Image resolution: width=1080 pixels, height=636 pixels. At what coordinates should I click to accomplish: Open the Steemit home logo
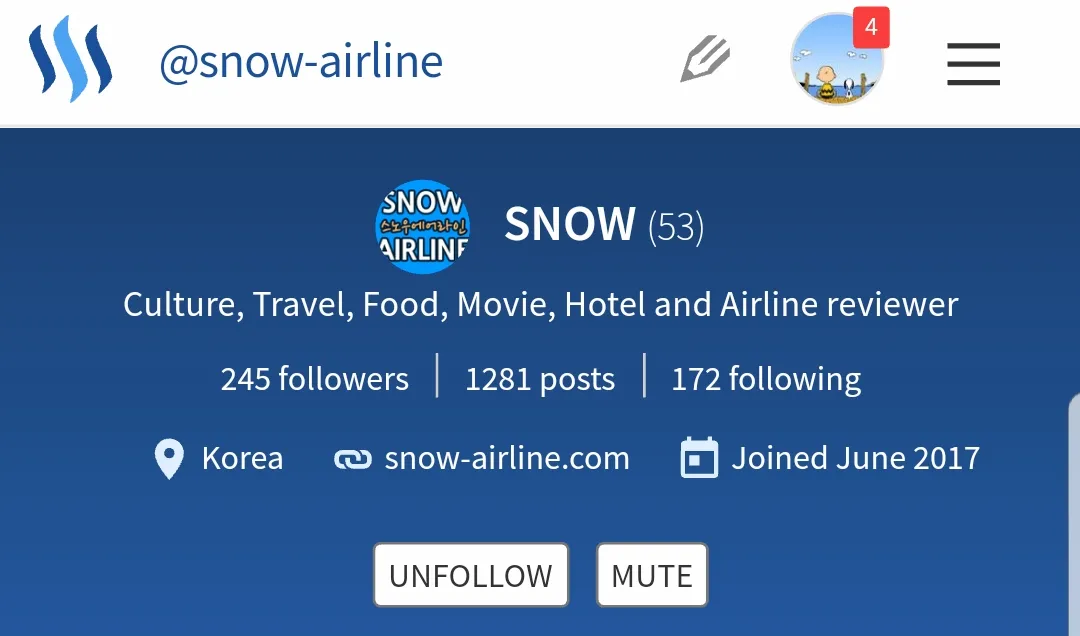[70, 60]
